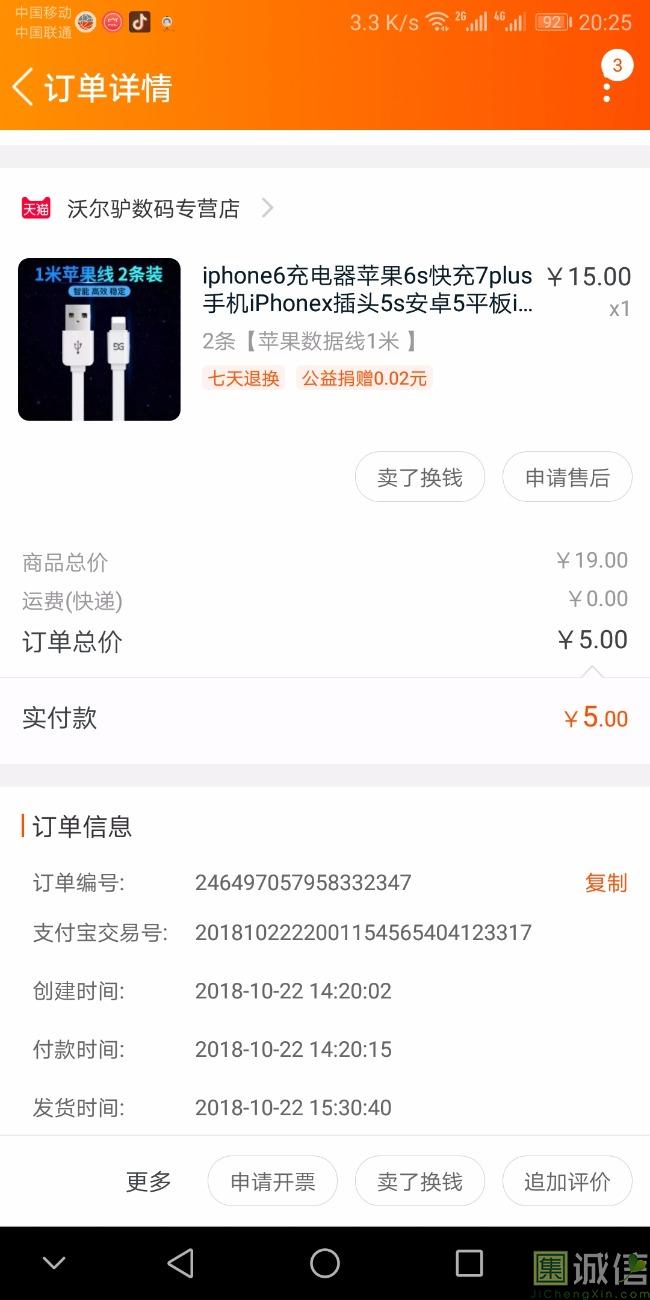Go back from the order details page

click(24, 87)
